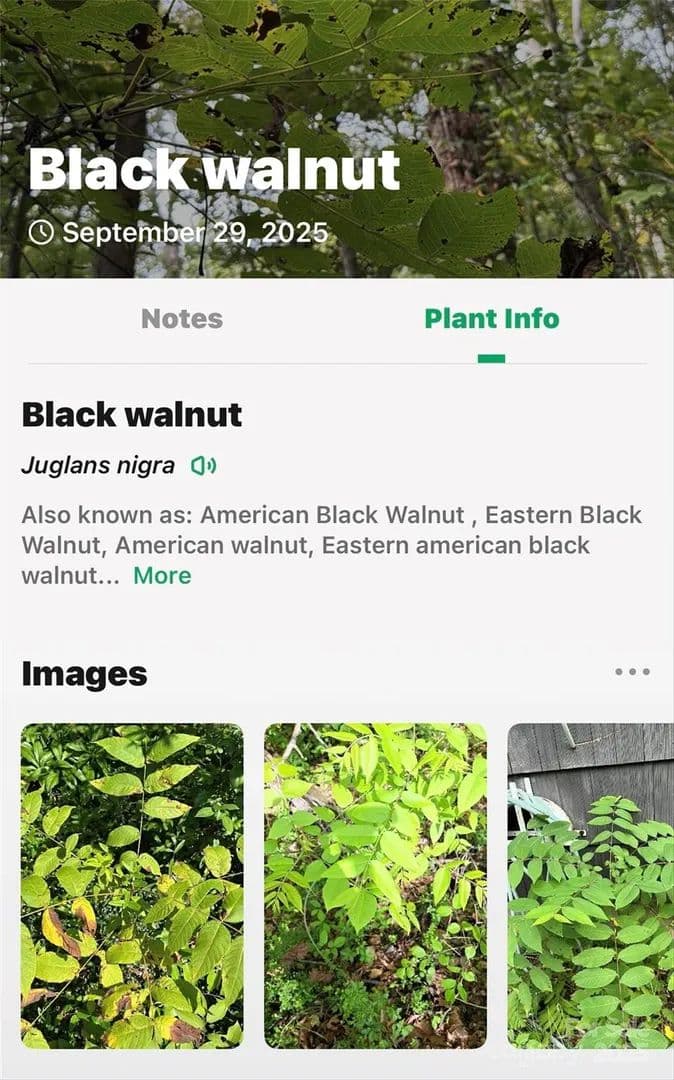Screen dimensions: 674x1080
Task: Open first black walnut image with yellowing leaves
Action: [132, 885]
